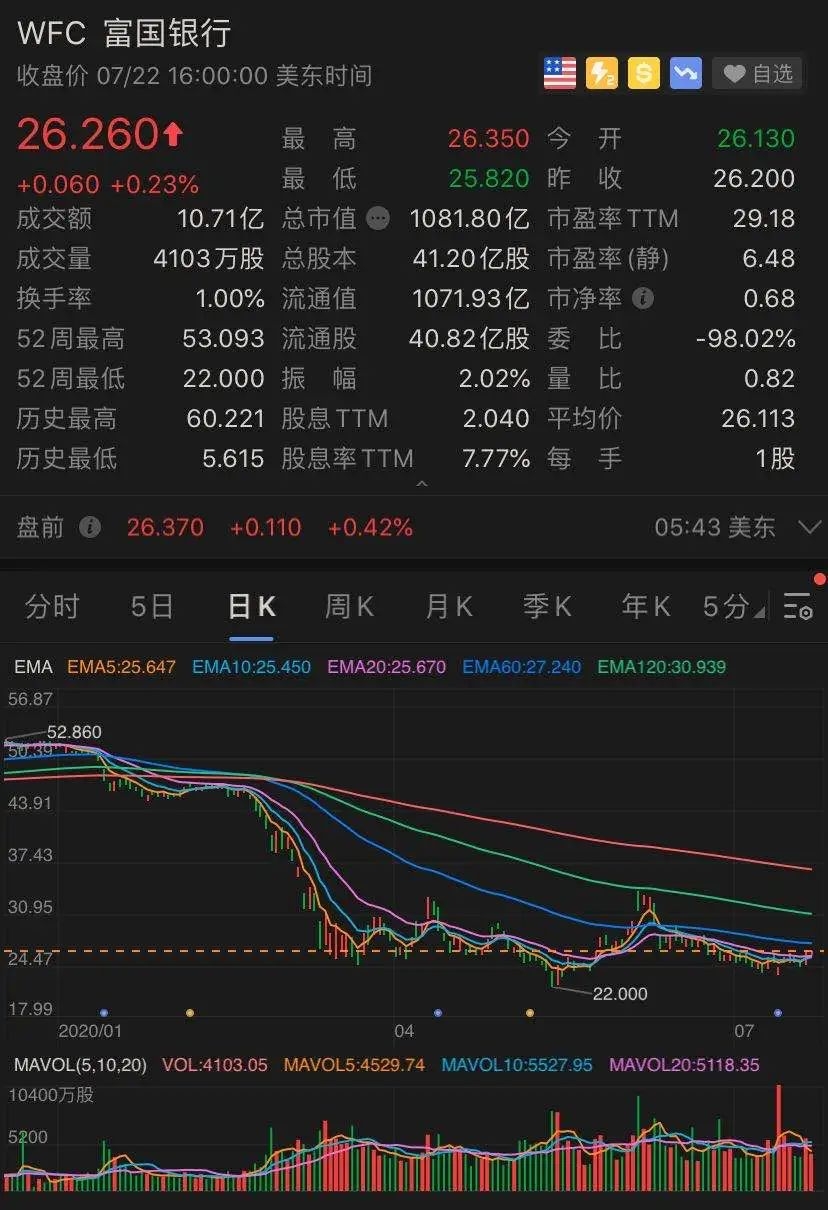Show info for 总市值

[378, 218]
